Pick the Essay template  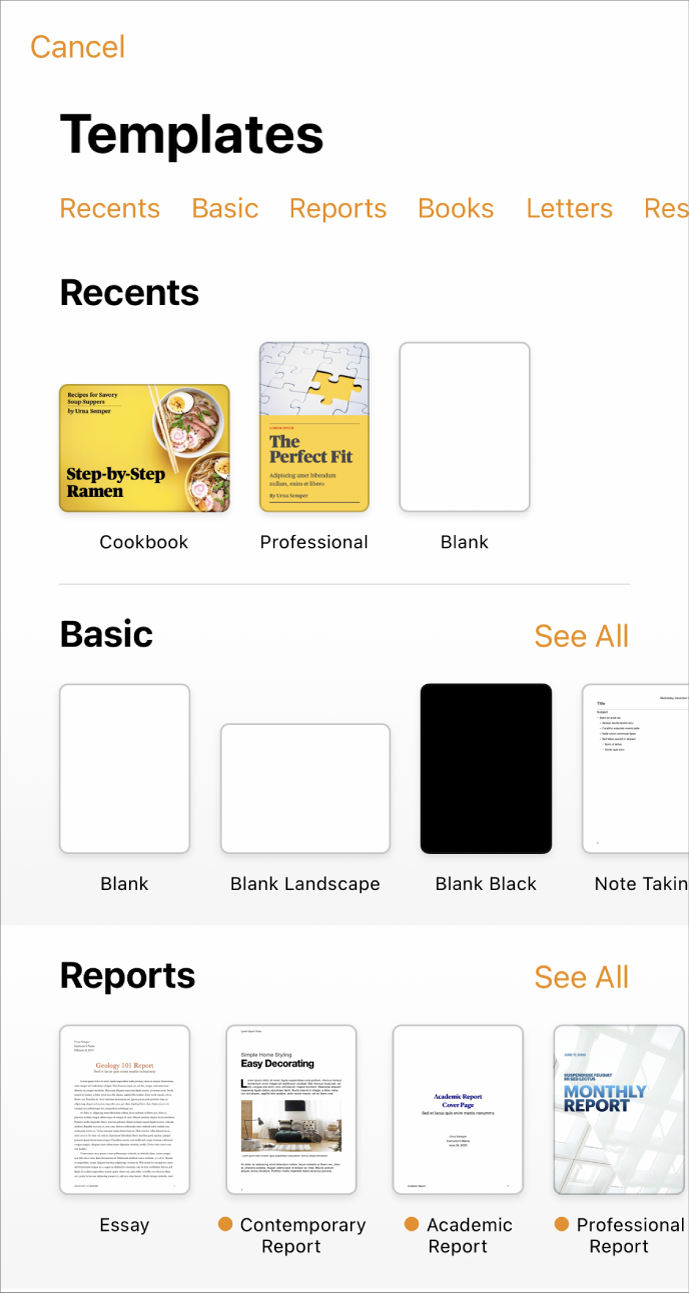[x=125, y=1110]
